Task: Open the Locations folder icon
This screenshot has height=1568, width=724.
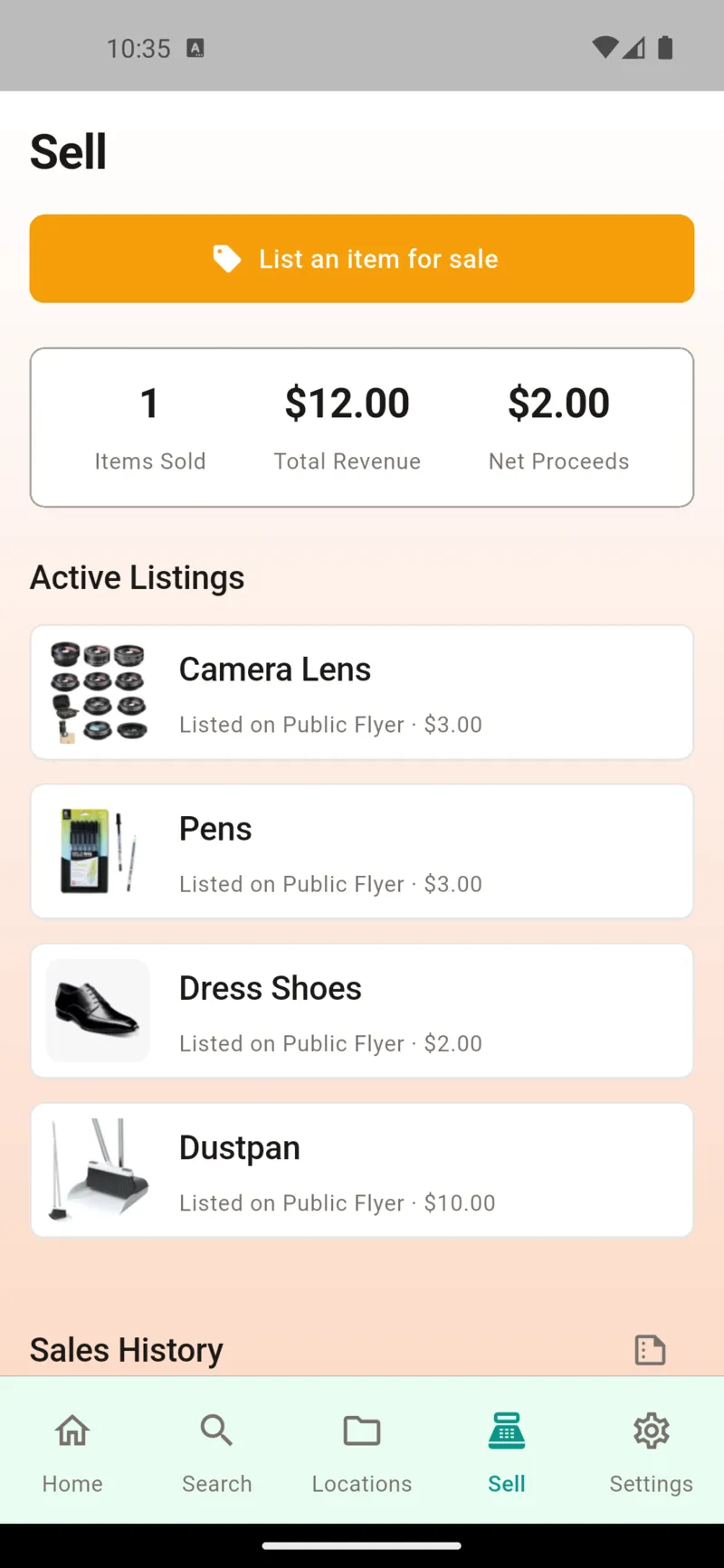Action: pos(361,1430)
